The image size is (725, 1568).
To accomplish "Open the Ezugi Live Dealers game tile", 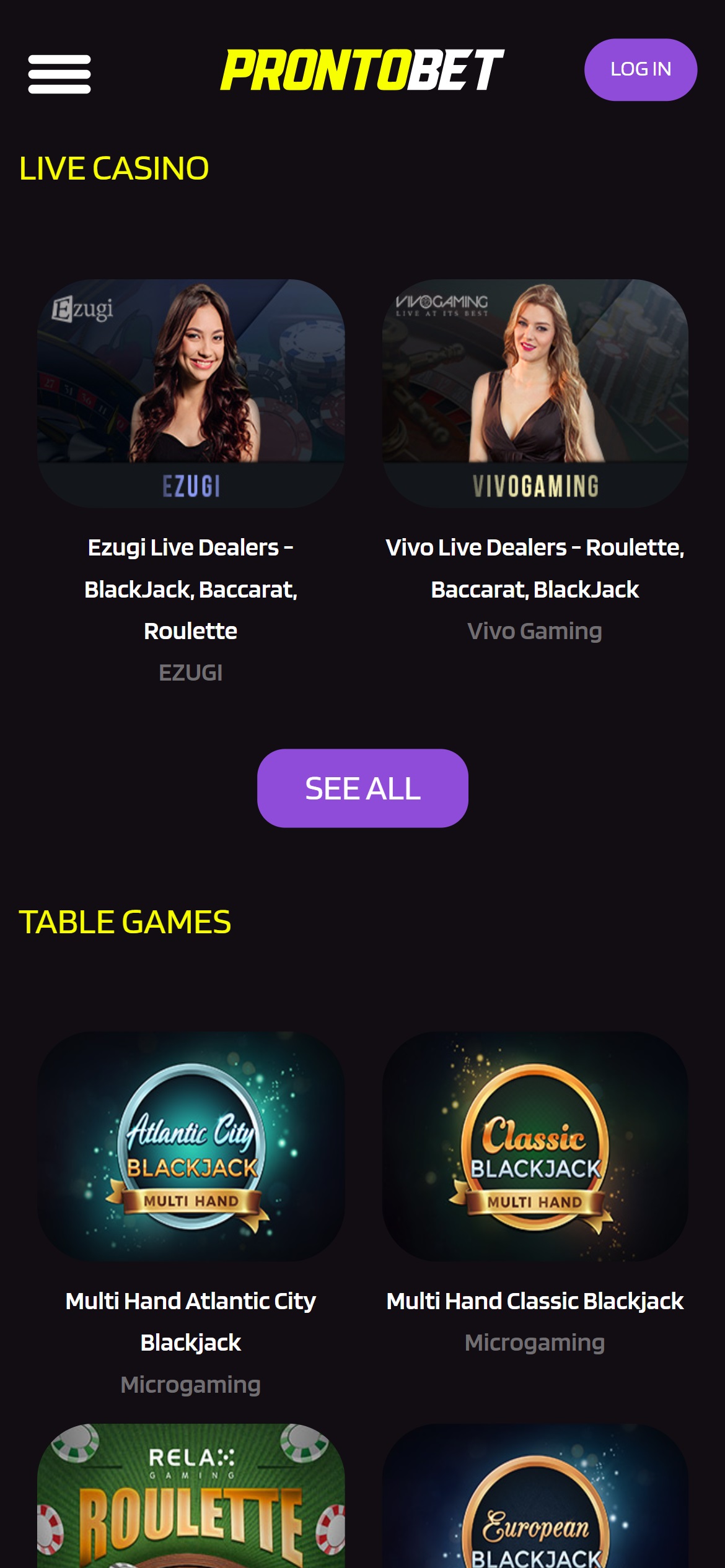I will (191, 393).
